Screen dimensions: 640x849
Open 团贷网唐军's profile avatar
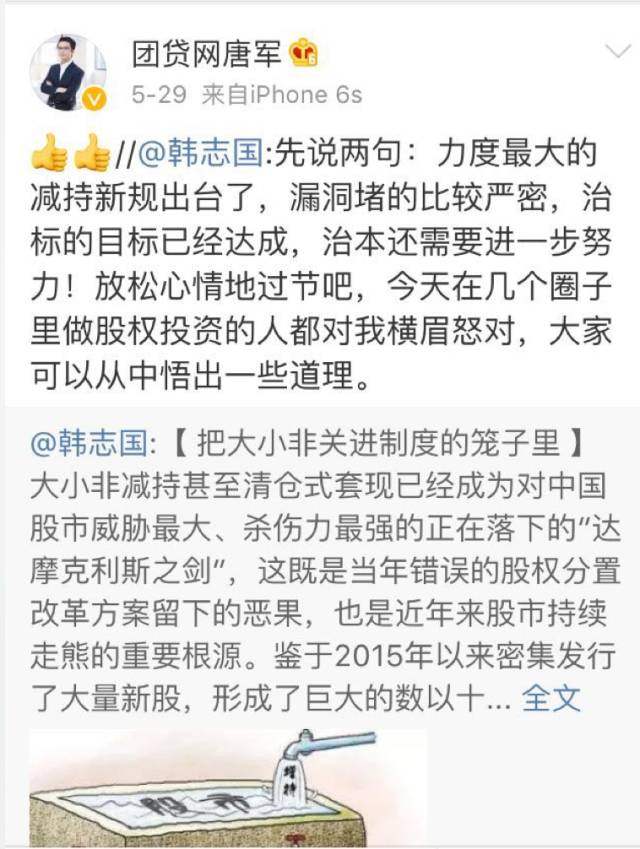click(68, 73)
